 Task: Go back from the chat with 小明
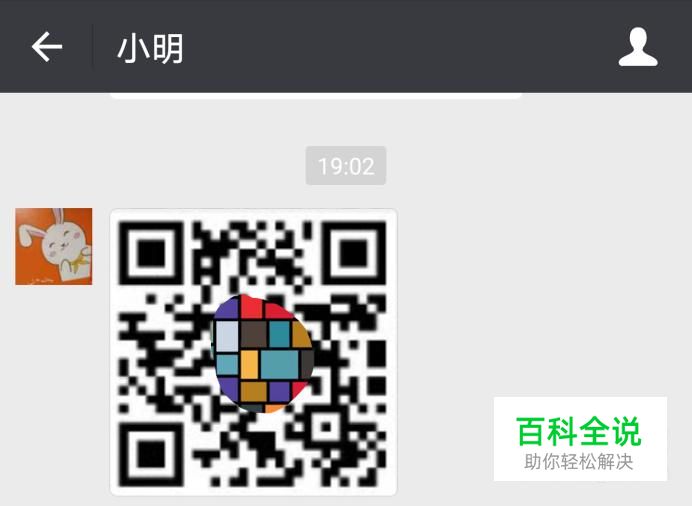tap(47, 46)
